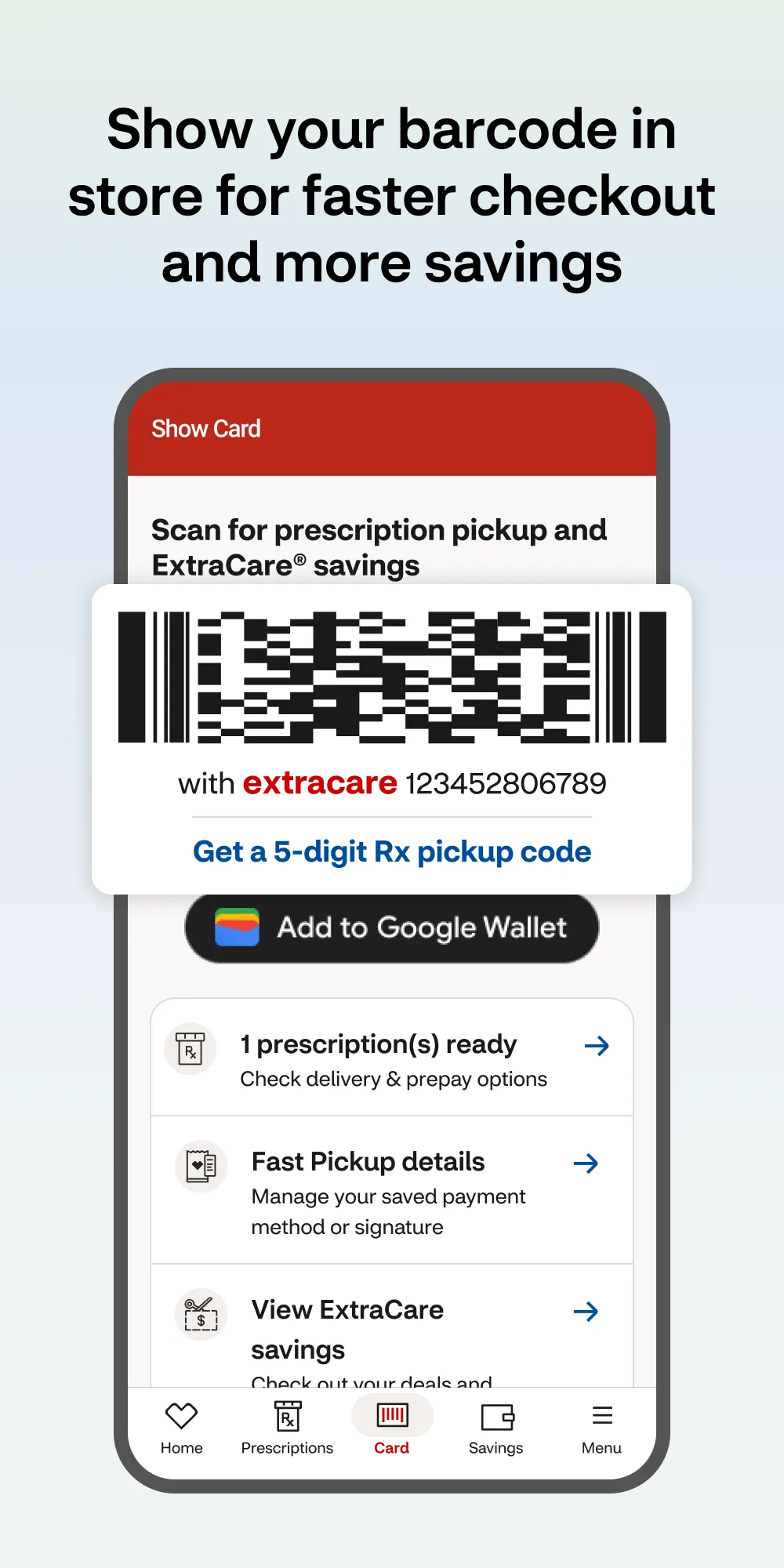Image resolution: width=784 pixels, height=1568 pixels.
Task: Tap the receipt icon next to Fast Pickup details
Action: tap(201, 1166)
